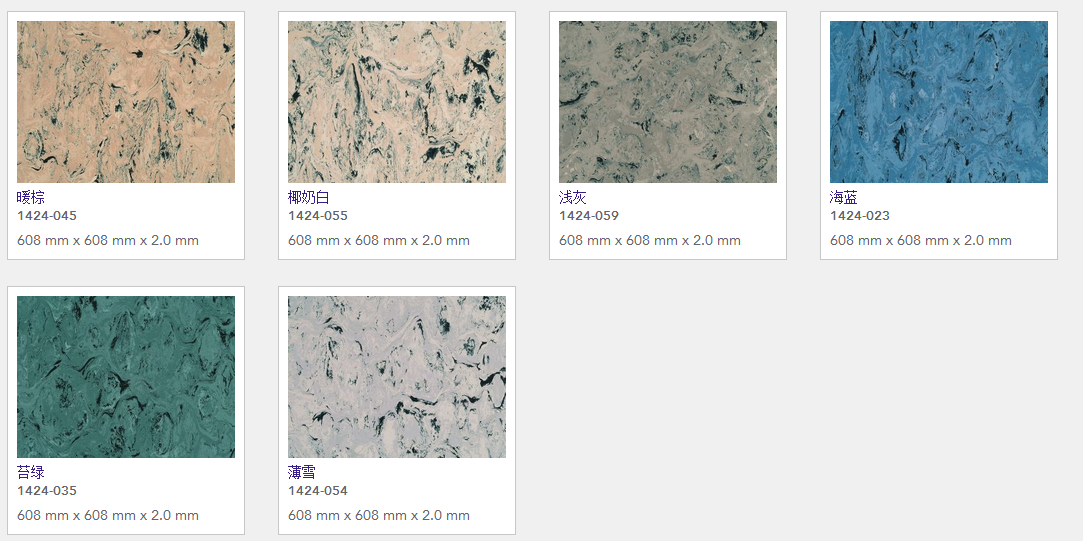1083x541 pixels.
Task: View details for 苔绿 1424-035
Action: [x=126, y=377]
